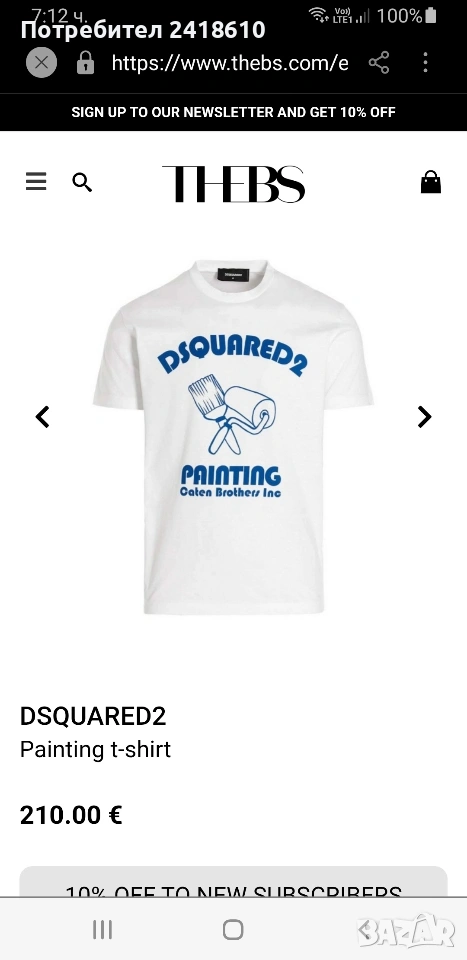This screenshot has width=467, height=960.
Task: Open the shopping bag
Action: tap(431, 182)
